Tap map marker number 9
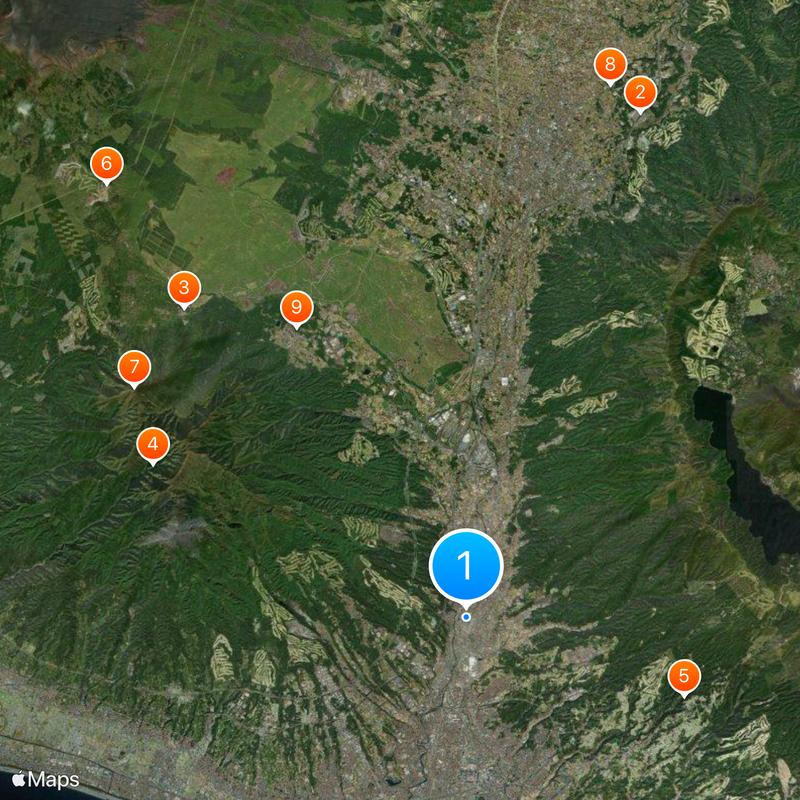The image size is (800, 800). tap(296, 307)
